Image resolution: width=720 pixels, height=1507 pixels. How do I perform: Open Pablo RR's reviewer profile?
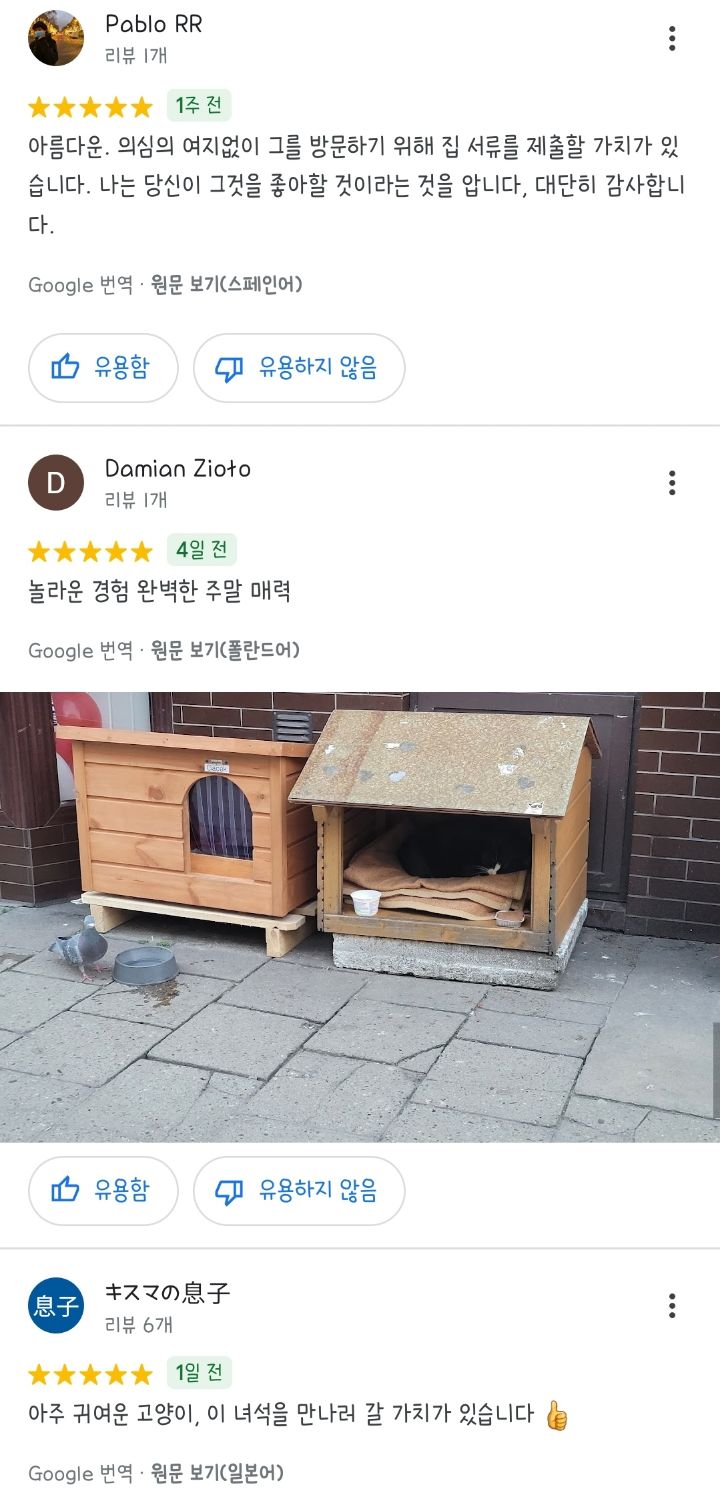point(56,39)
